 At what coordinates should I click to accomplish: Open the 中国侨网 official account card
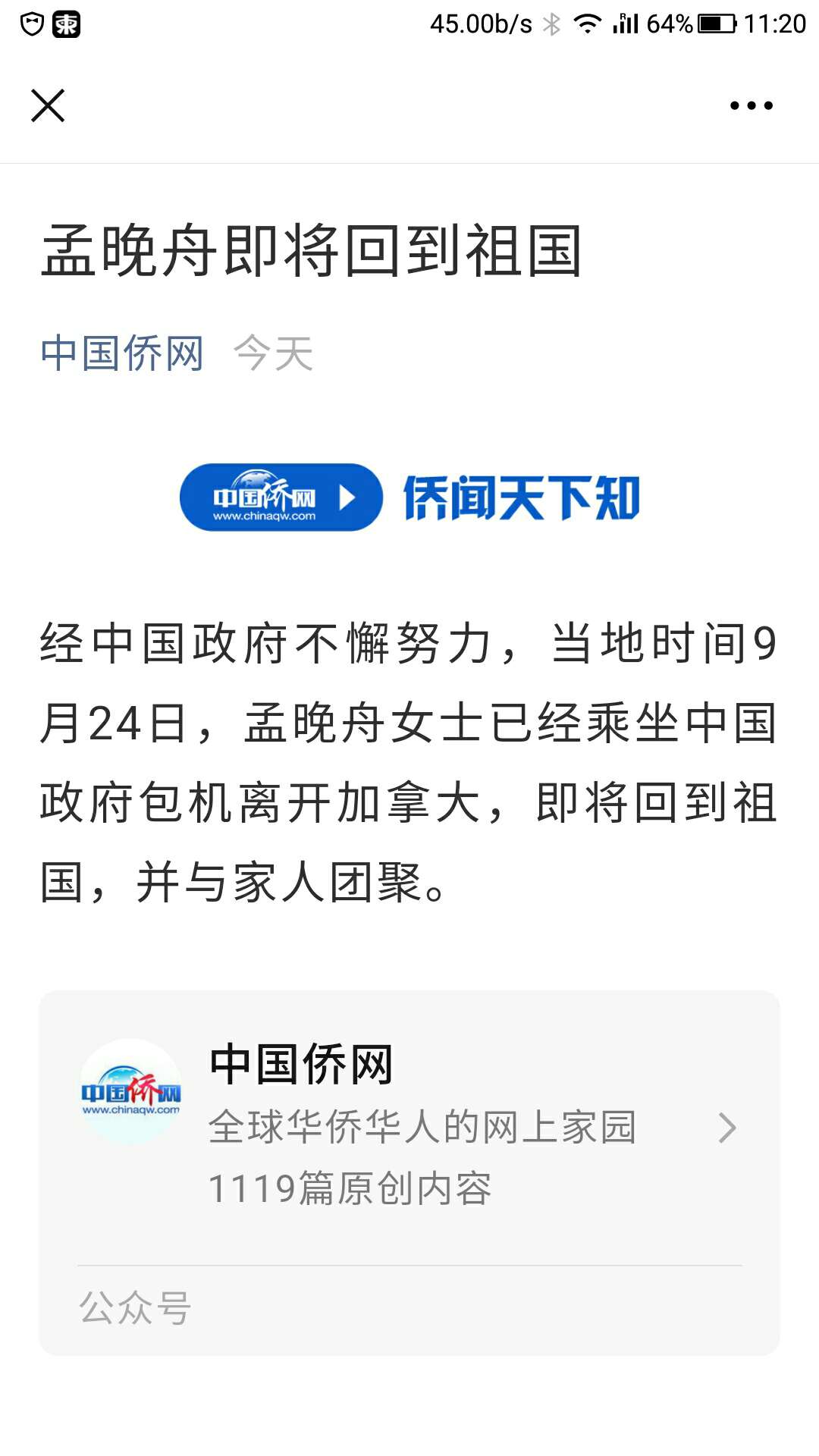(x=409, y=1126)
